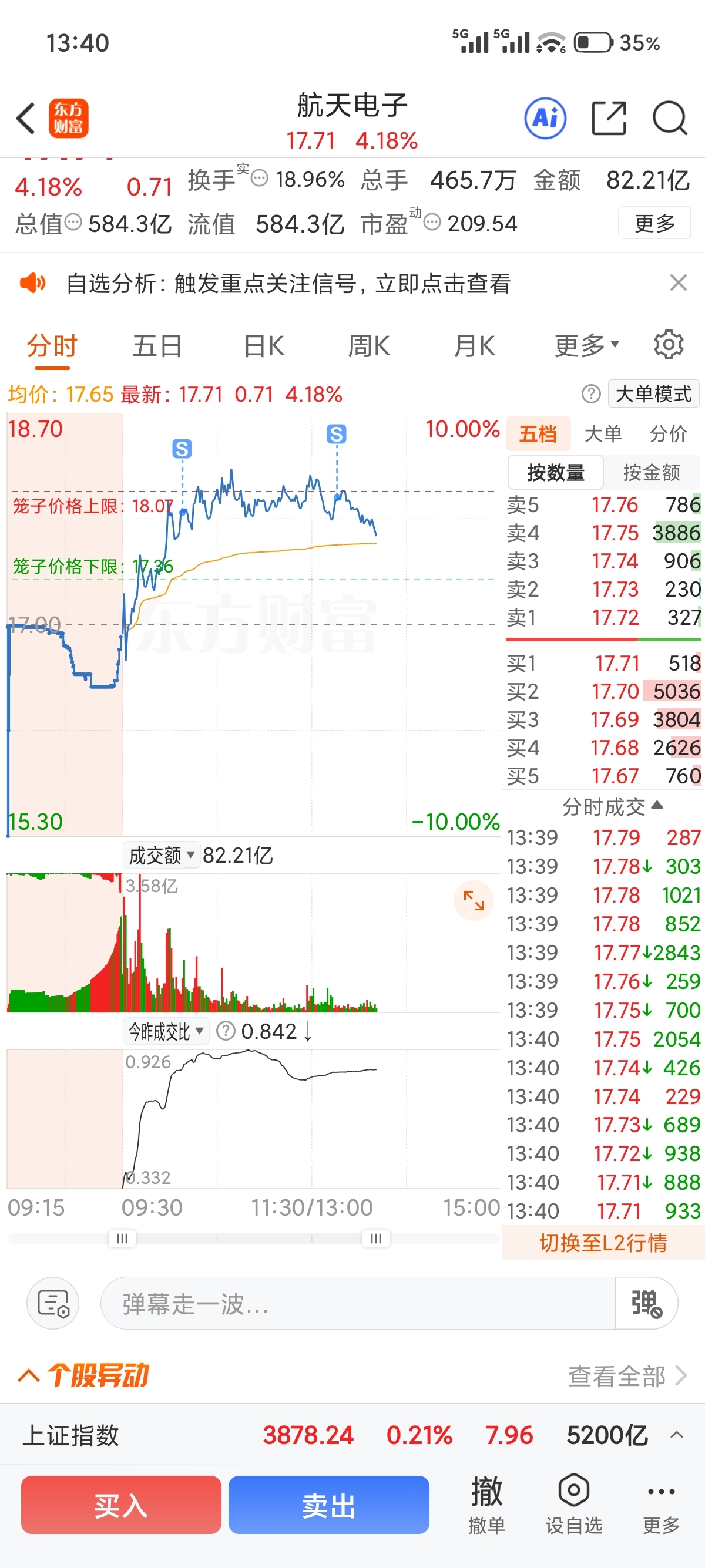705x1568 pixels.
Task: Open the search magnifier
Action: click(x=670, y=118)
